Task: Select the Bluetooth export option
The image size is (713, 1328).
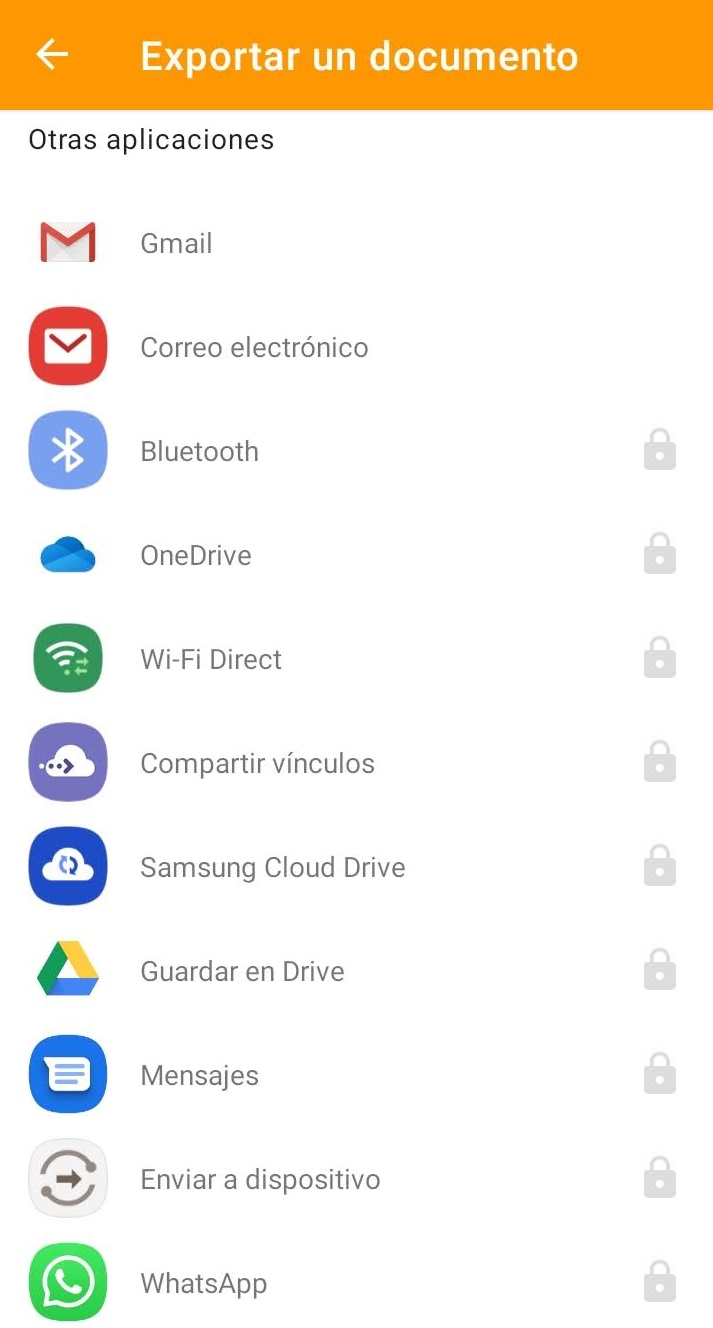Action: click(356, 451)
